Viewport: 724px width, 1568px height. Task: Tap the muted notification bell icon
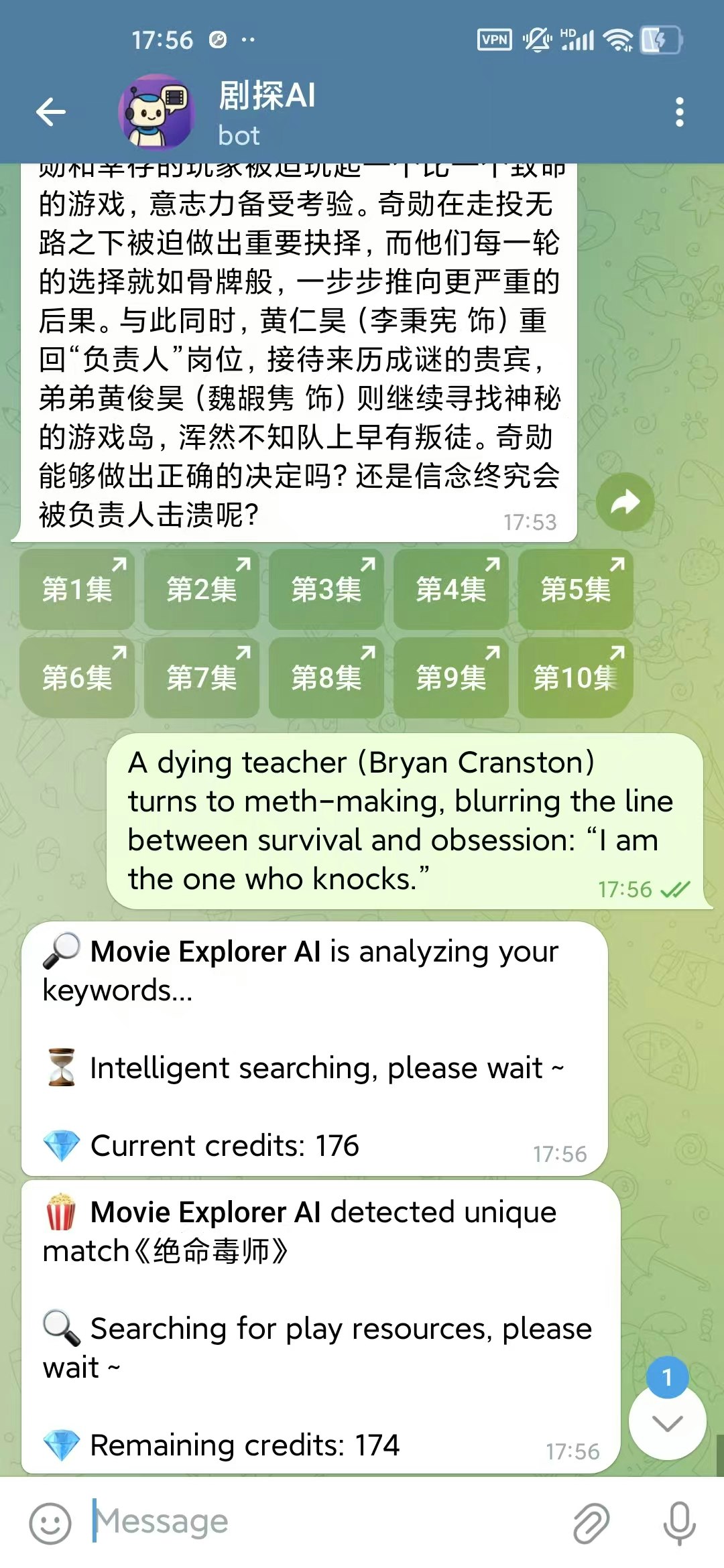click(x=536, y=40)
